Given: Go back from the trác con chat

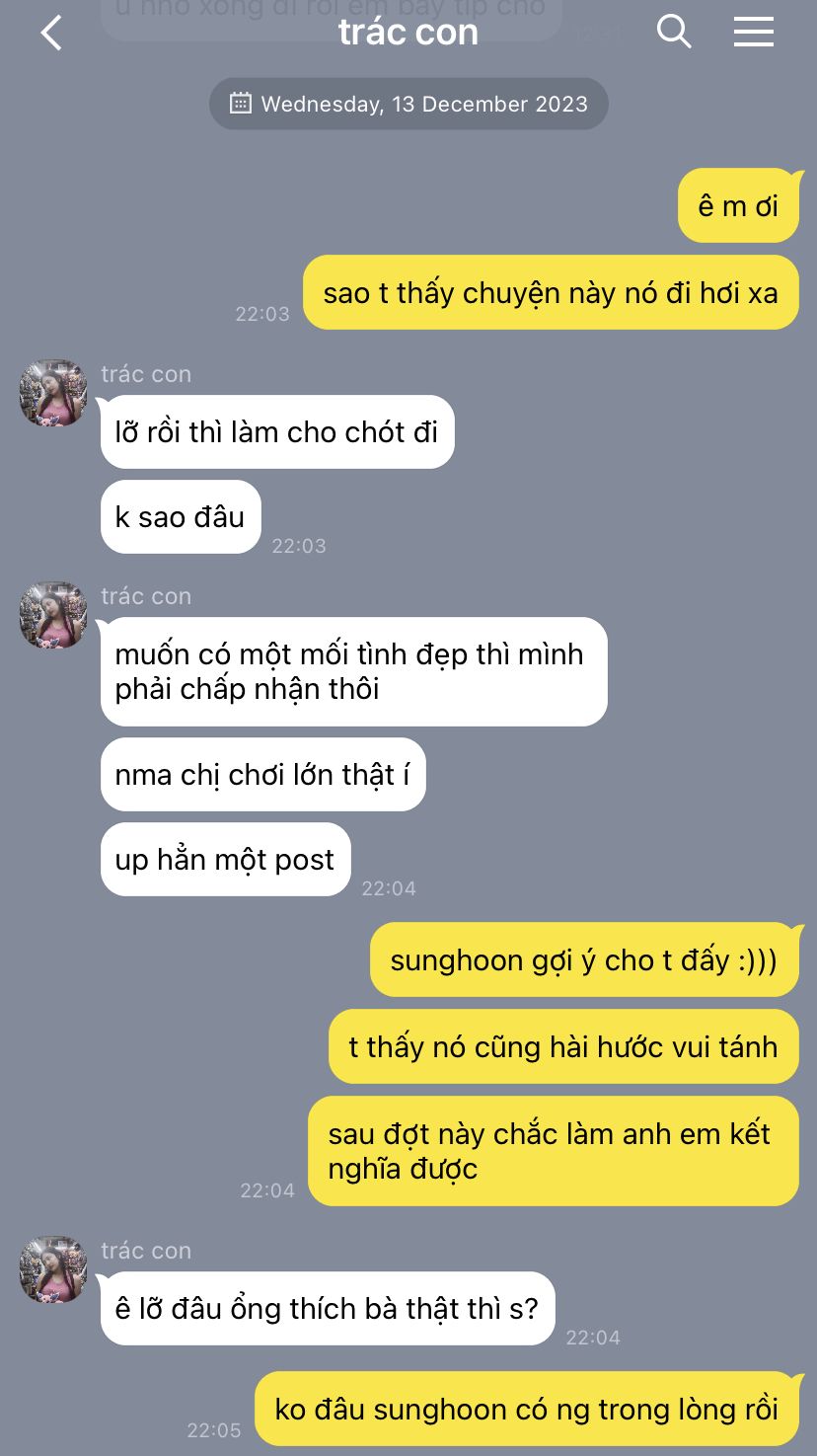Looking at the screenshot, I should pos(51,33).
